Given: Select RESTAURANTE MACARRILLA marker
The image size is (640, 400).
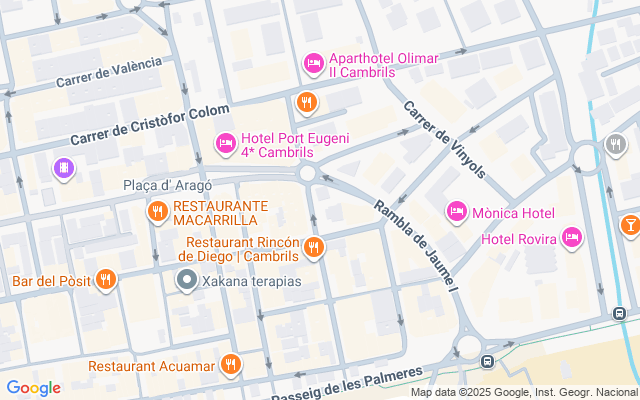Looking at the screenshot, I should click(x=157, y=212).
